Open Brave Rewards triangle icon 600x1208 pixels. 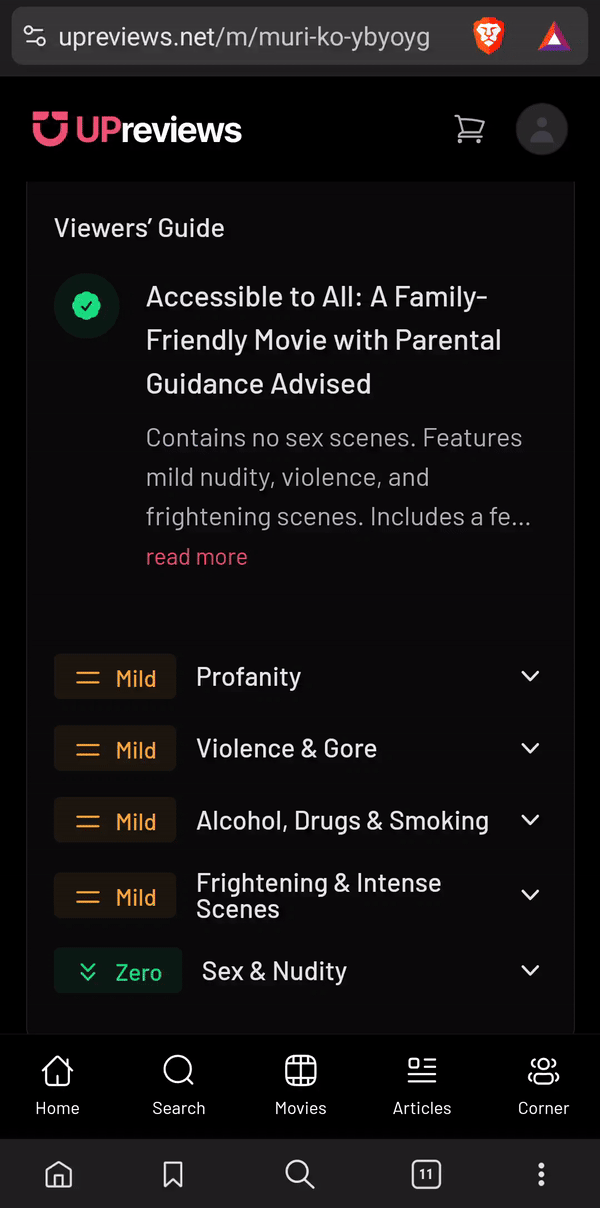tap(554, 38)
